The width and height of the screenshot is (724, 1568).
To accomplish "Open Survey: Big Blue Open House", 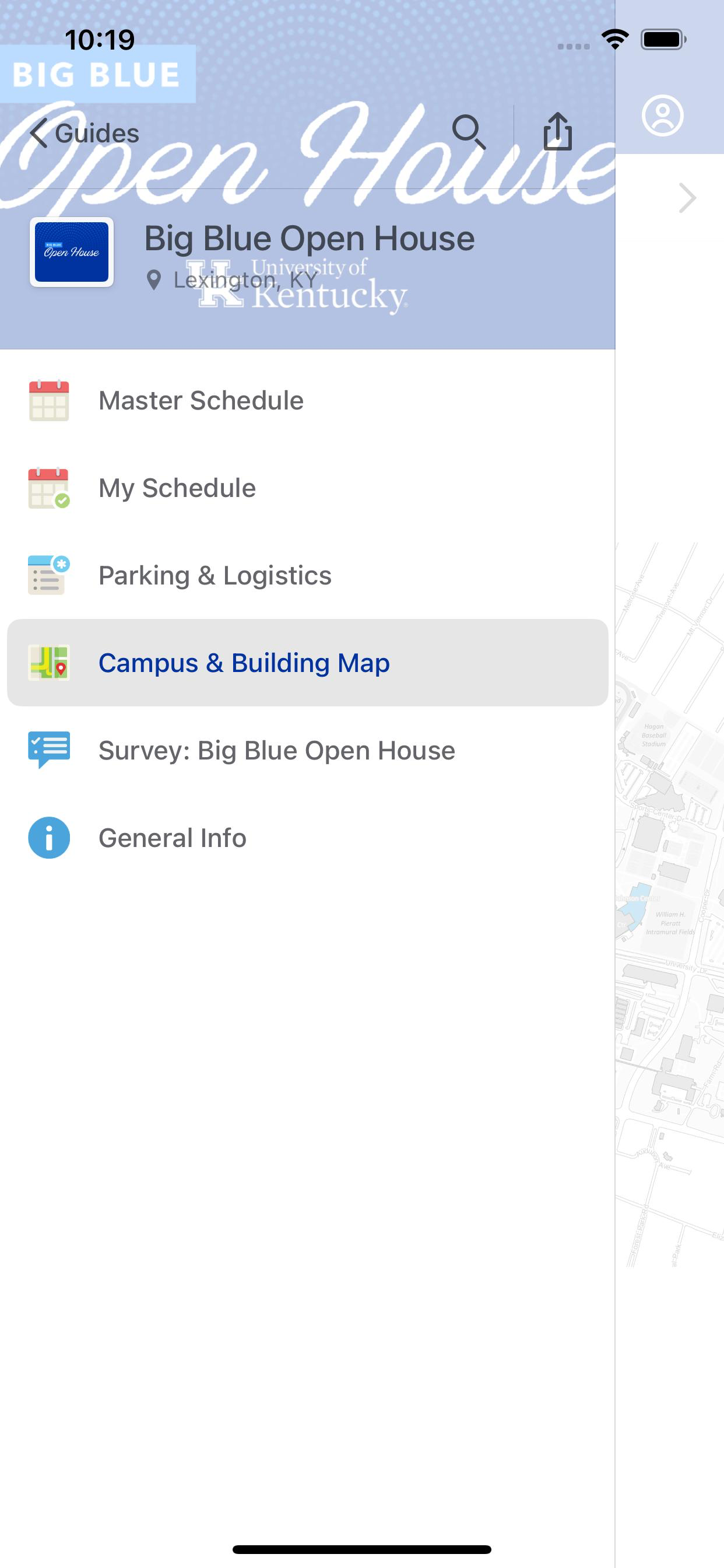I will pyautogui.click(x=277, y=750).
